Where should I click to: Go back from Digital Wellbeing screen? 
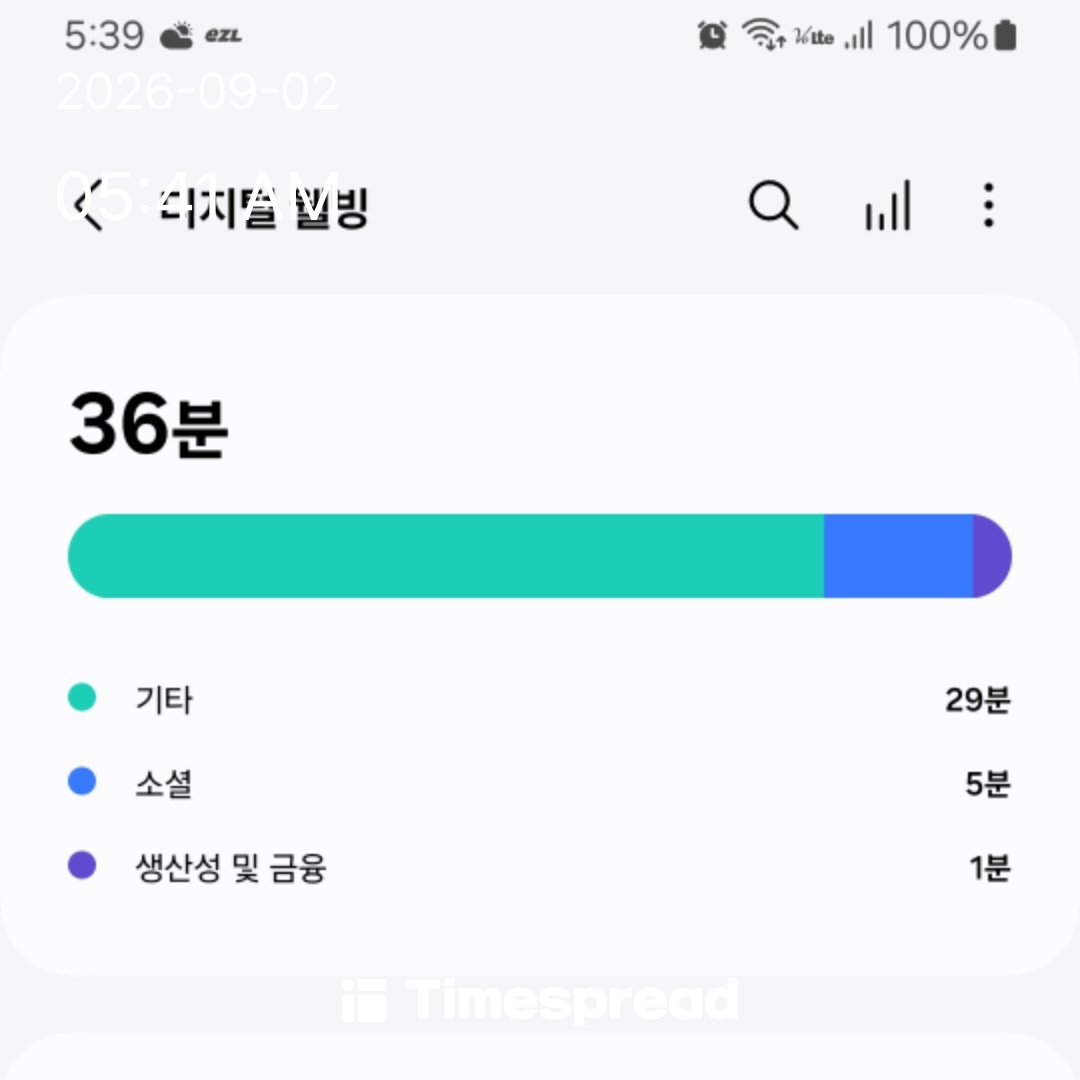90,205
